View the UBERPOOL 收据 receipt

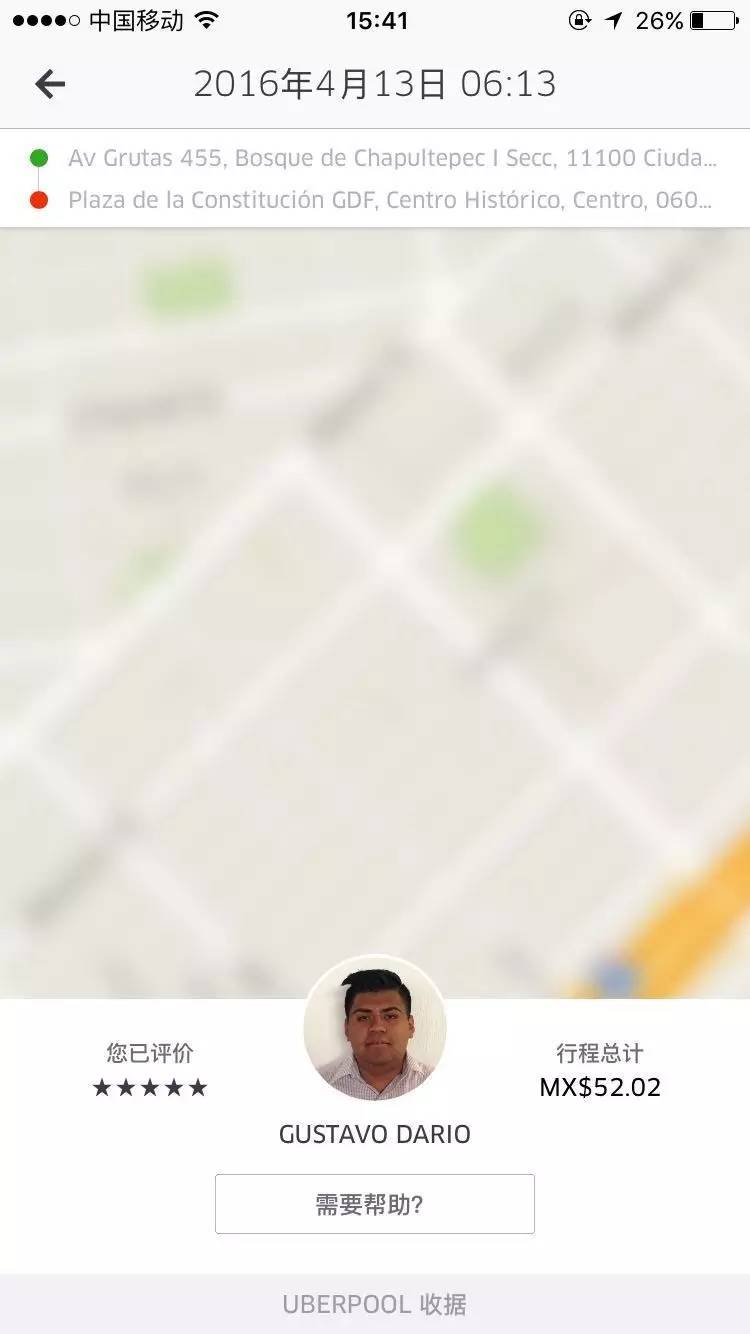click(374, 1305)
